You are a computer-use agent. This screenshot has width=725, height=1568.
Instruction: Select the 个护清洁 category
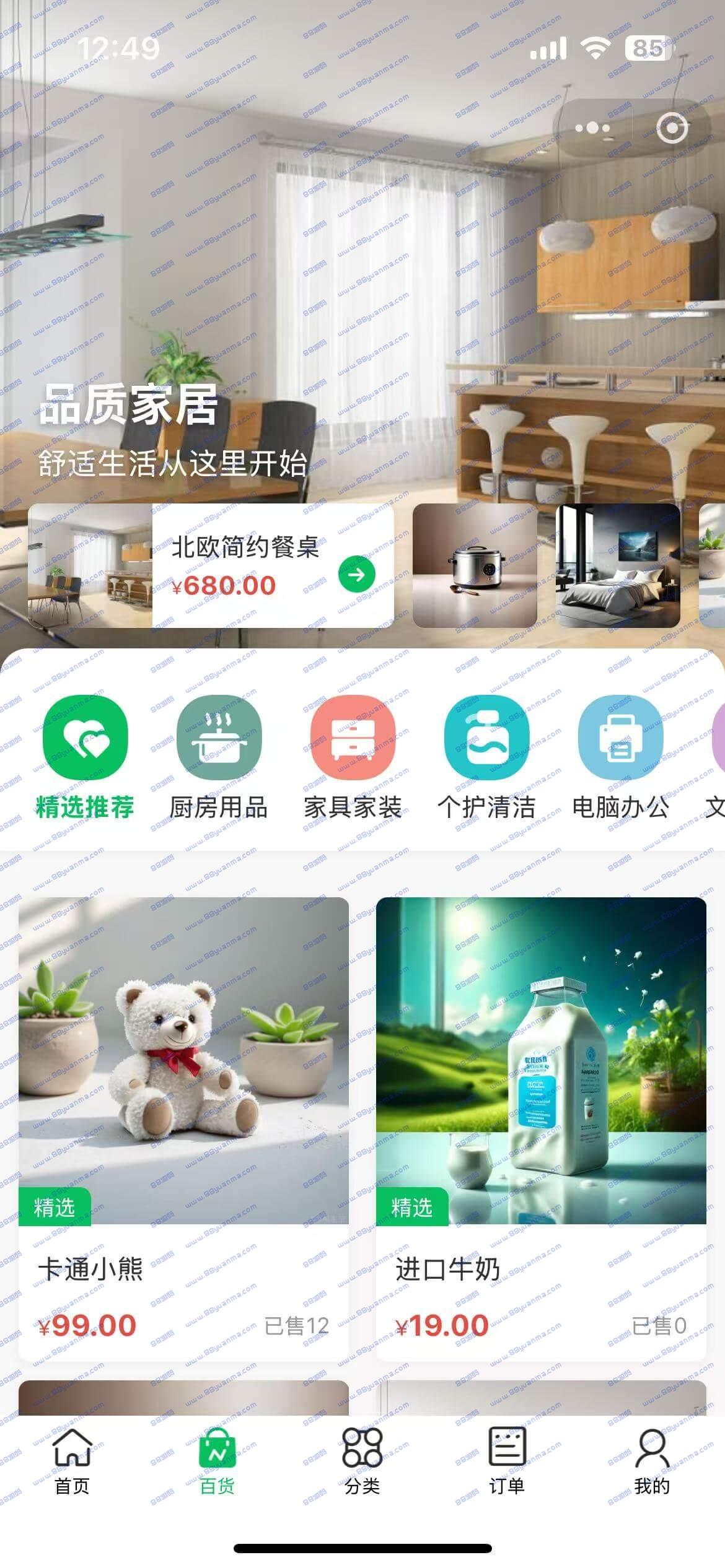coord(486,757)
